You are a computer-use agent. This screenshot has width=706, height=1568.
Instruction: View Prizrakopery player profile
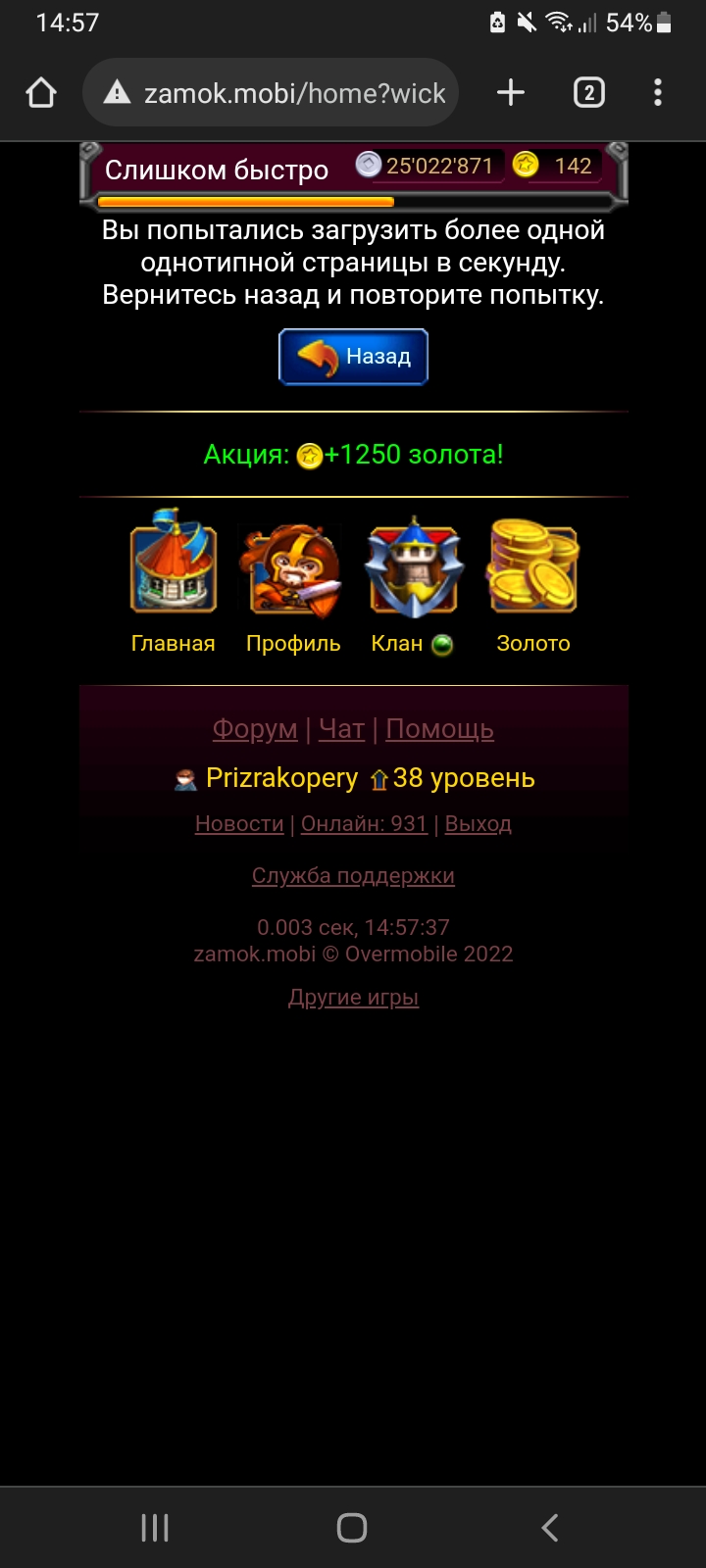pyautogui.click(x=281, y=778)
